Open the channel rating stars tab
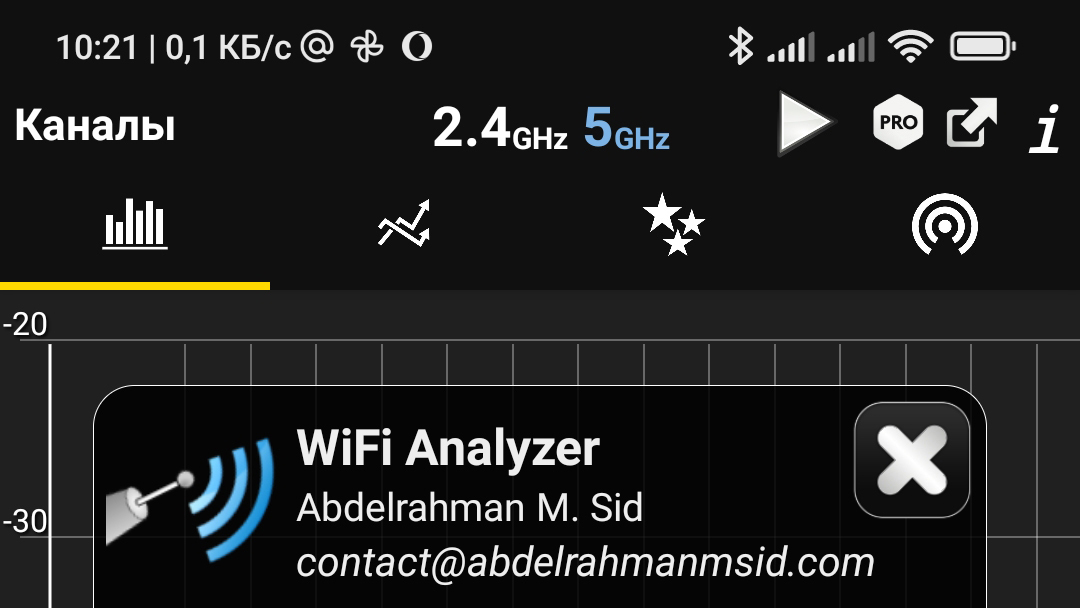Screen dimensions: 1080x608 [x=673, y=224]
